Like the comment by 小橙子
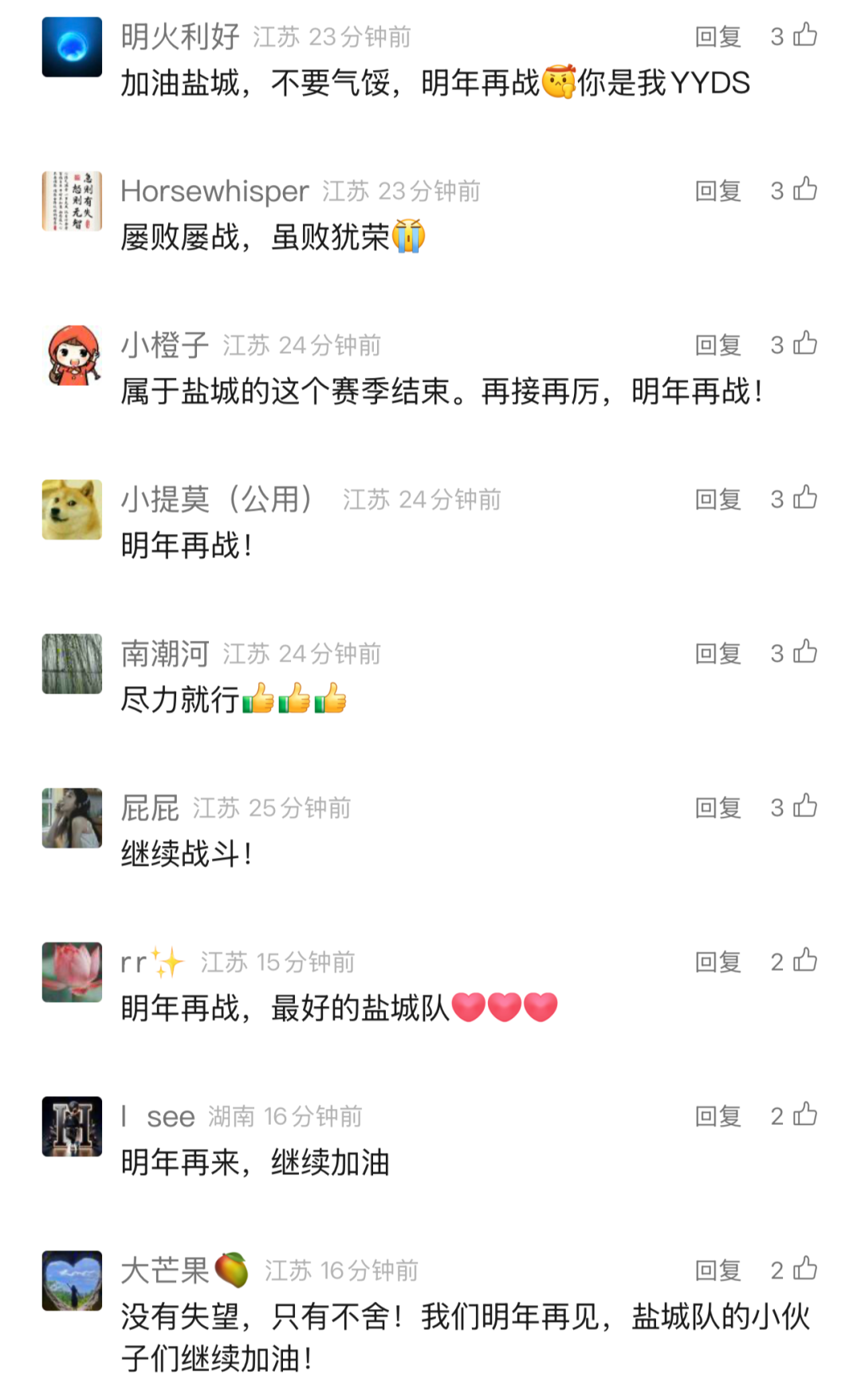Screen dimensions: 861x1400 click(x=804, y=344)
